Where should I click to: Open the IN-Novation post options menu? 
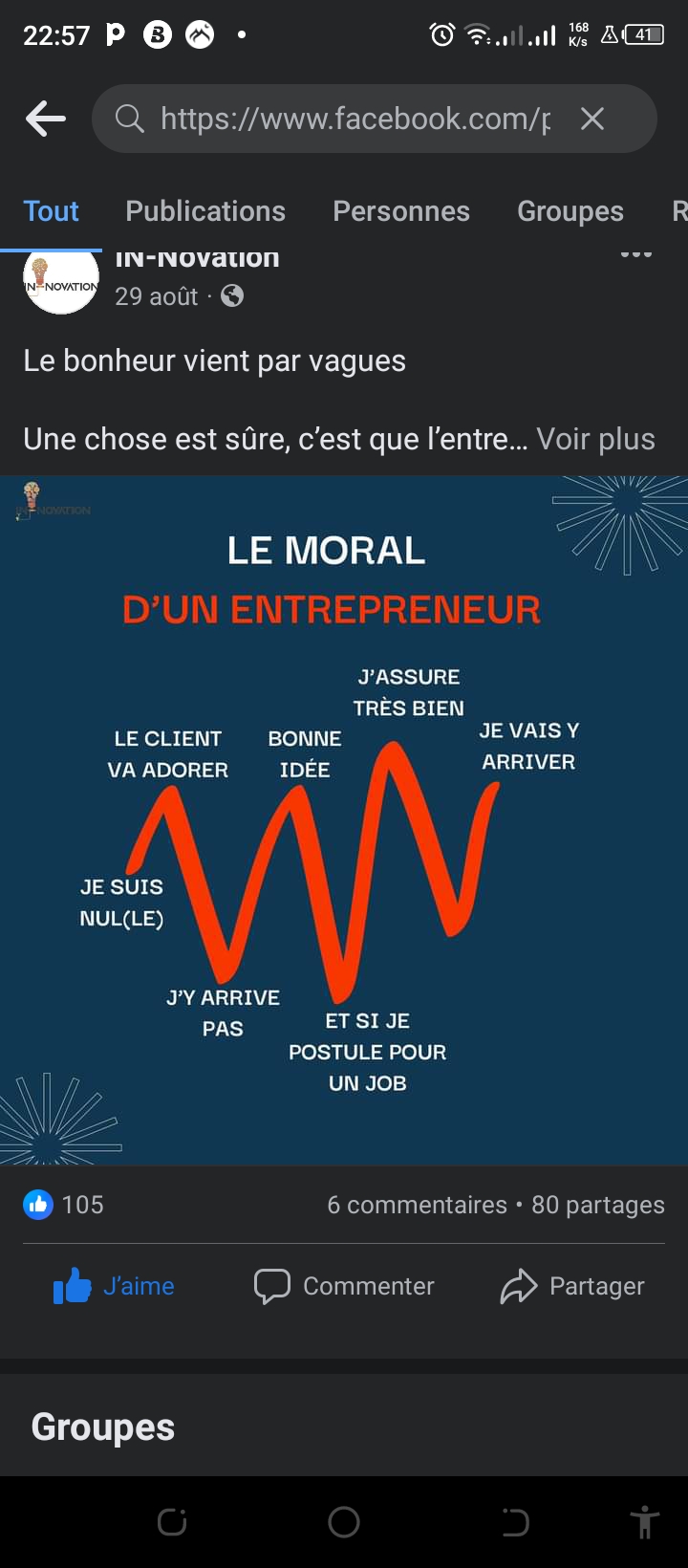click(636, 256)
